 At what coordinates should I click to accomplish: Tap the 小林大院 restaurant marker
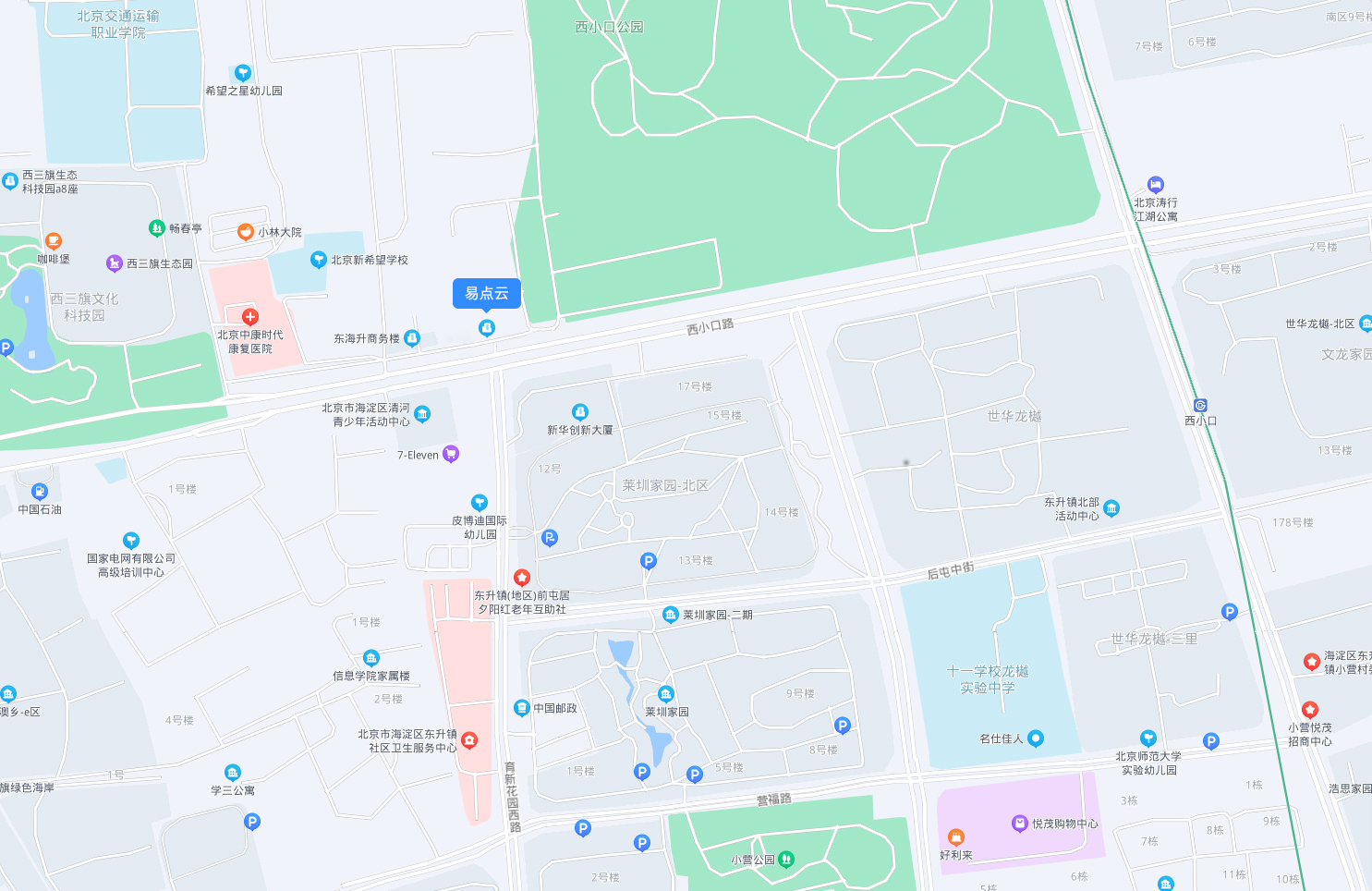click(246, 232)
